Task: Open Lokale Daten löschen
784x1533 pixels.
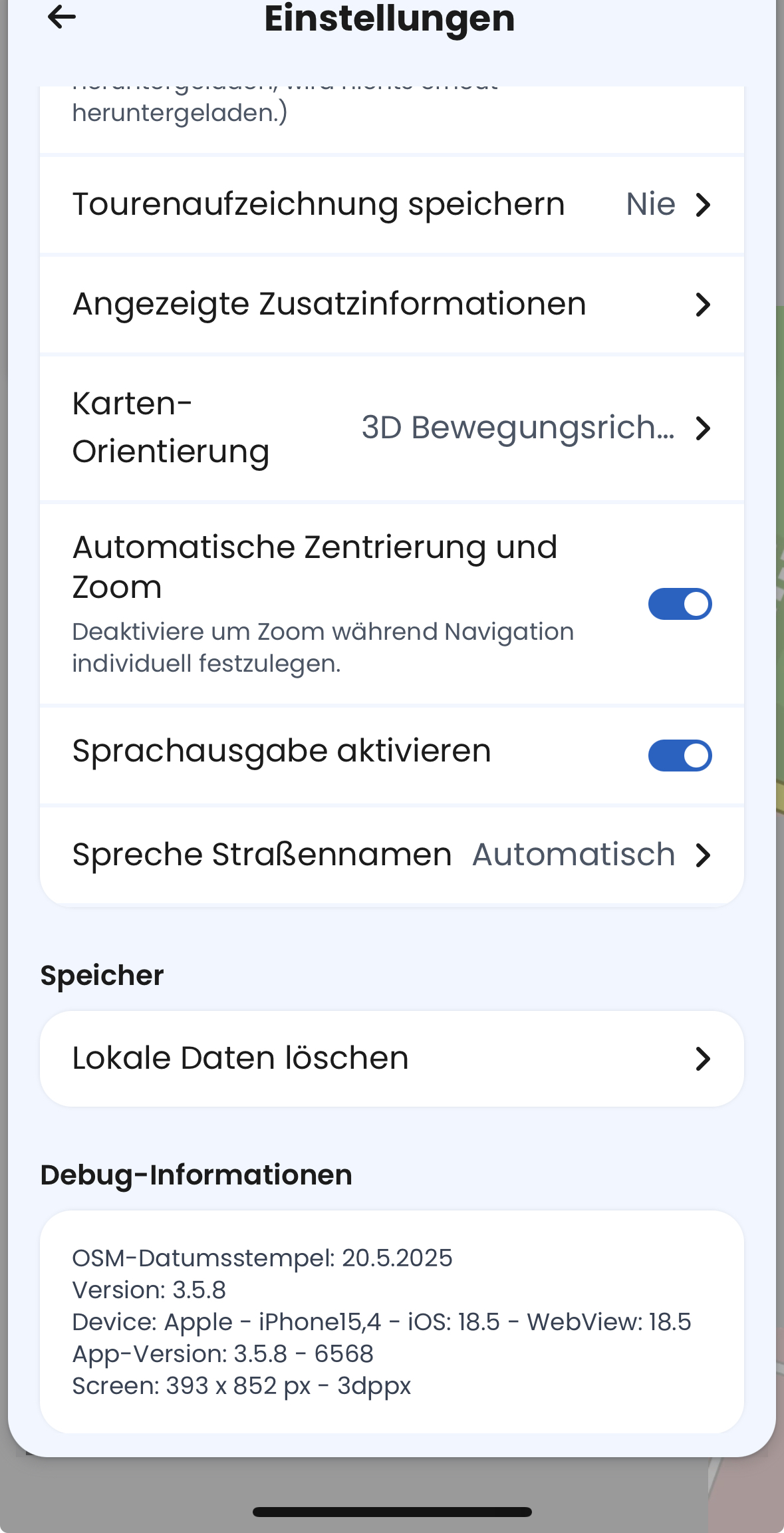Action: tap(391, 1058)
